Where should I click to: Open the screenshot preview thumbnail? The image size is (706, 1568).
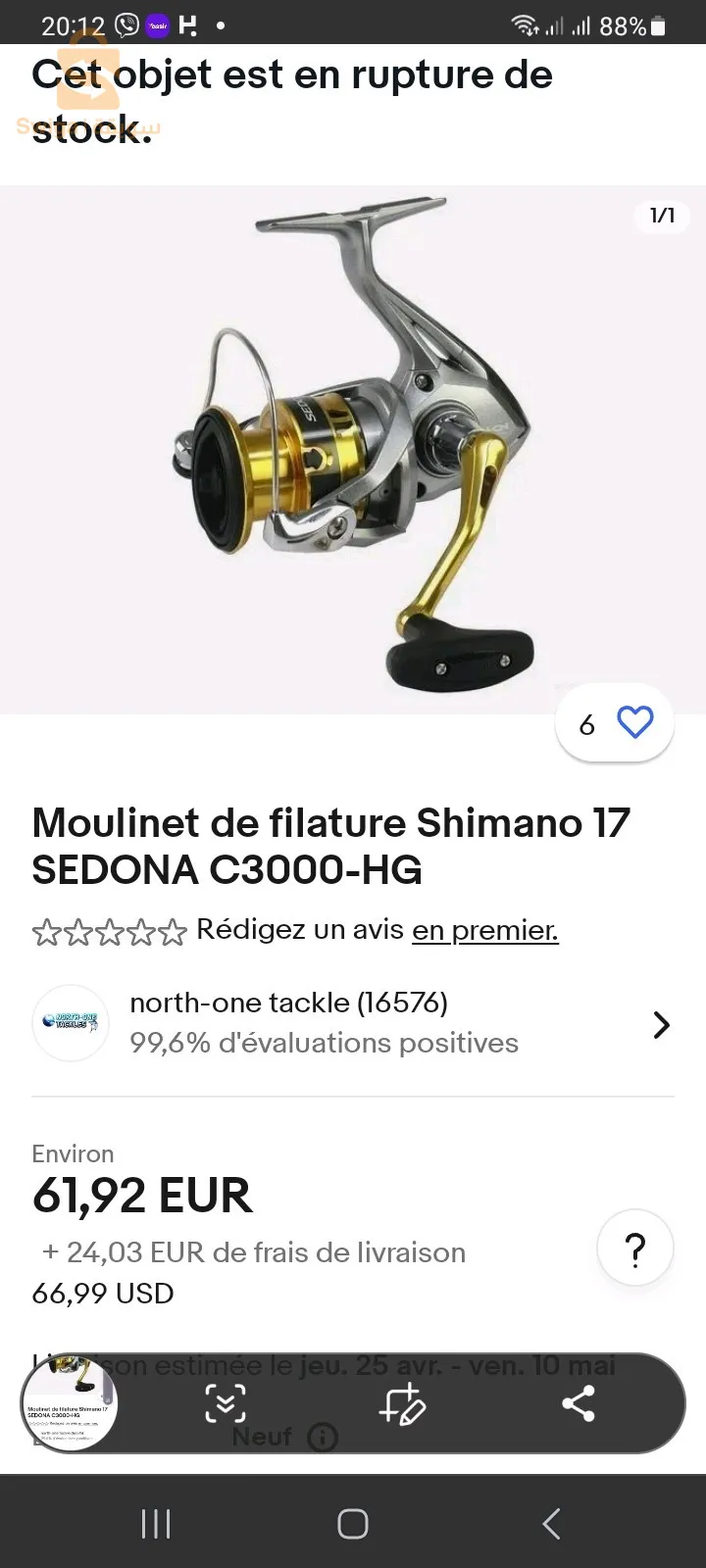pos(70,1404)
